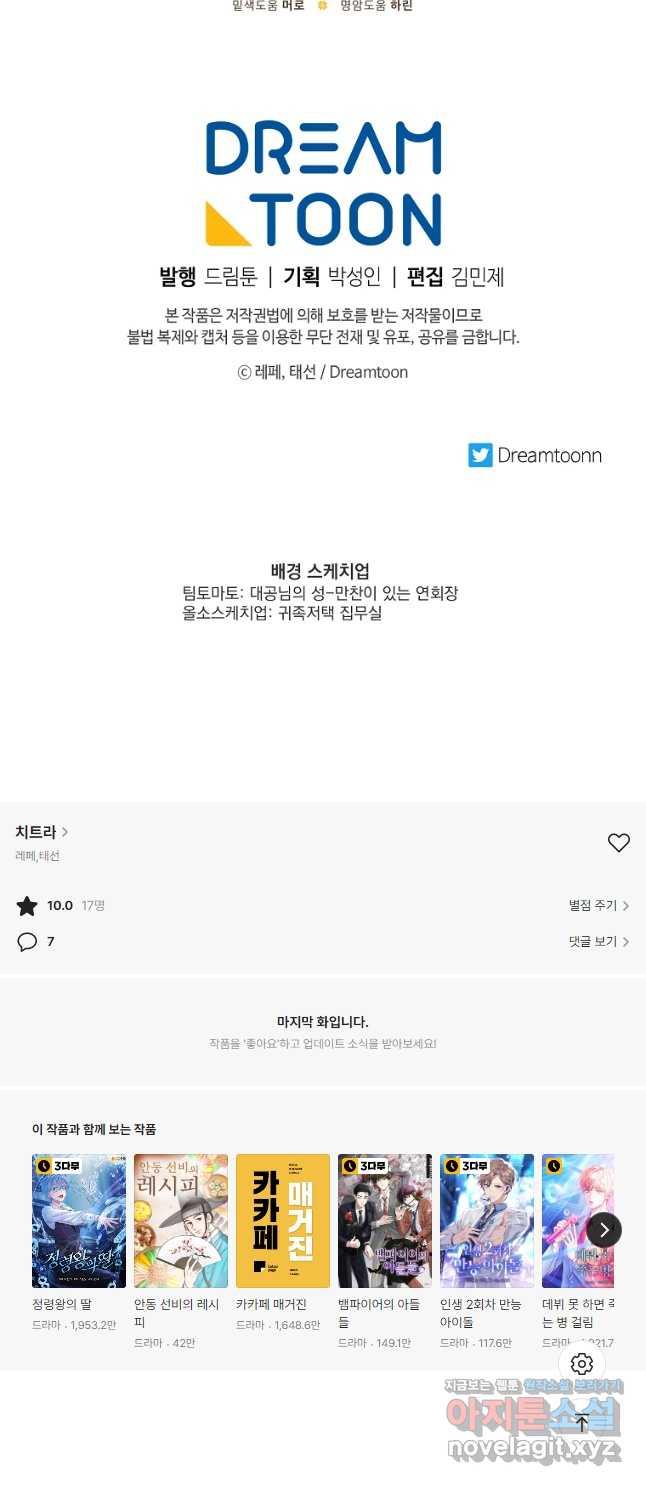
Task: Tap 별점 주기 to rate
Action: coord(598,906)
